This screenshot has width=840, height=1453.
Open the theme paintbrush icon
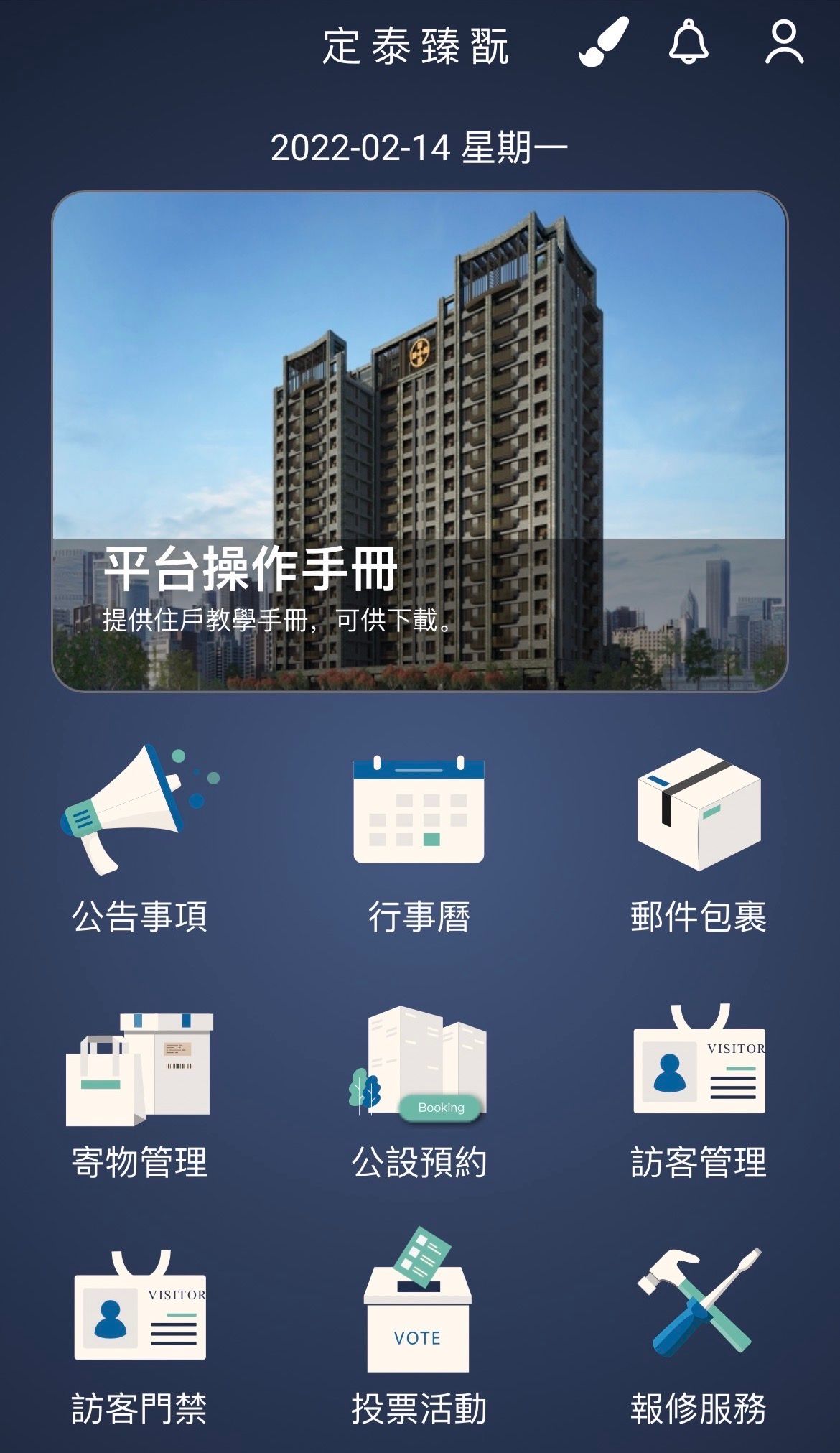click(x=603, y=43)
